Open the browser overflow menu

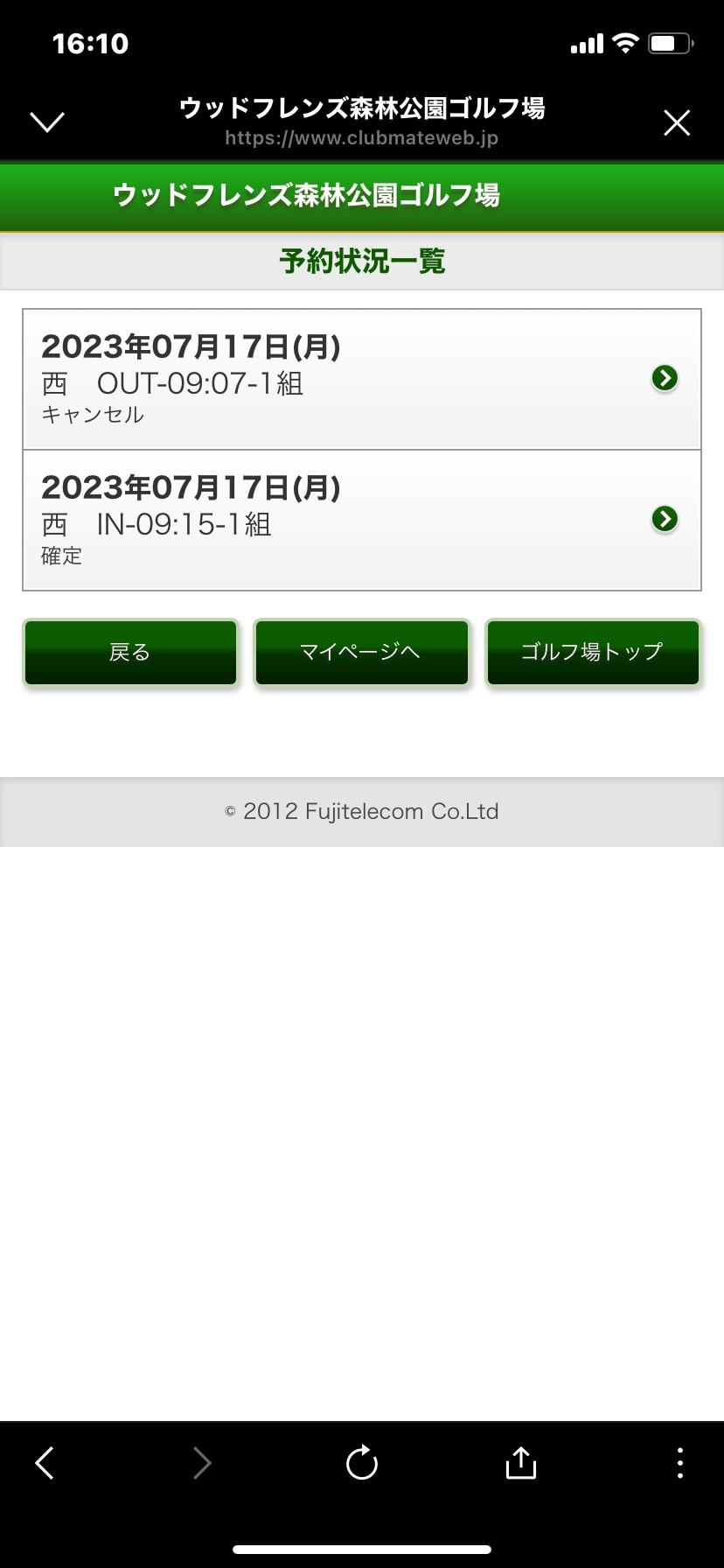[679, 1462]
